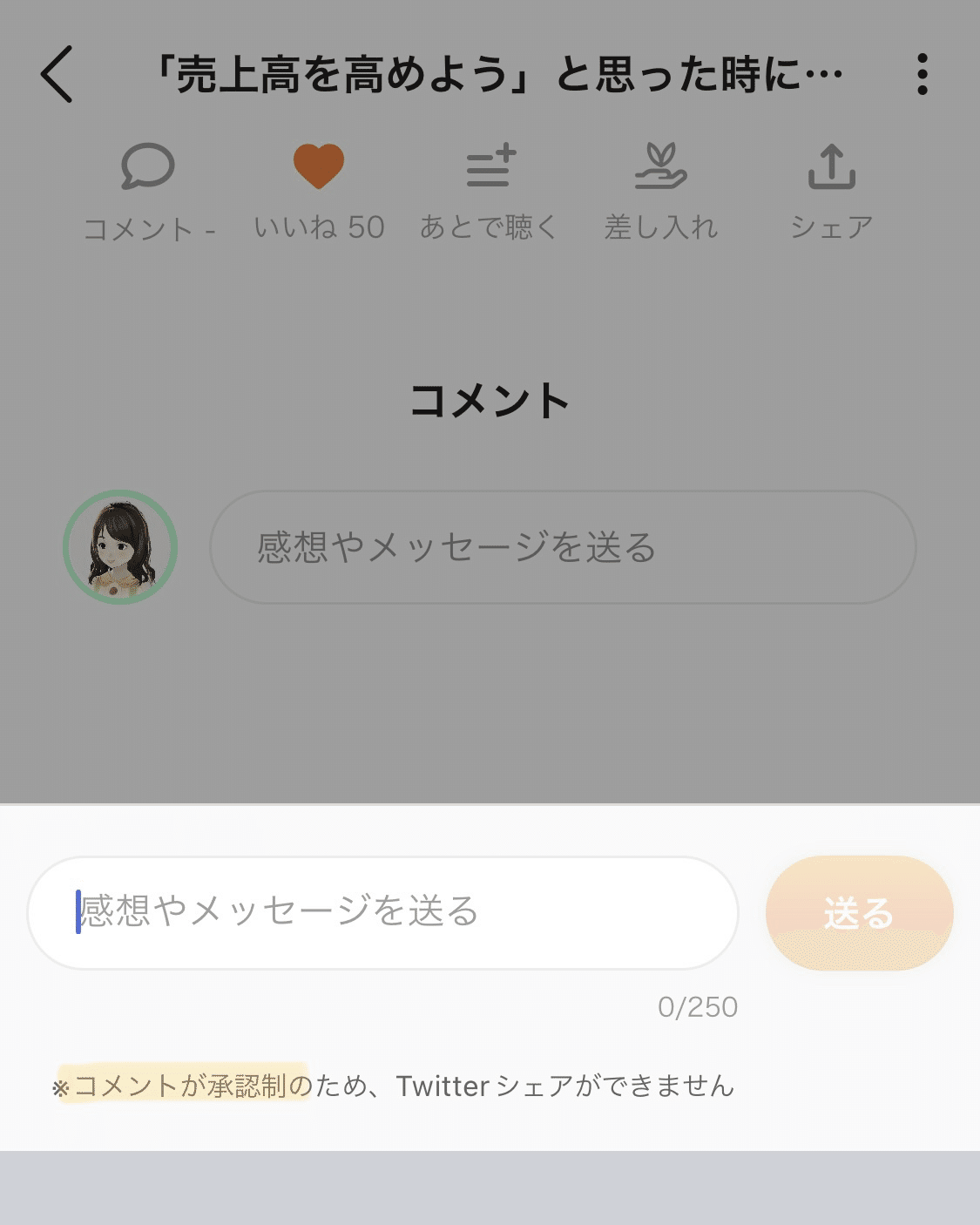980x1225 pixels.
Task: Select the コメント section header
Action: pos(490,399)
